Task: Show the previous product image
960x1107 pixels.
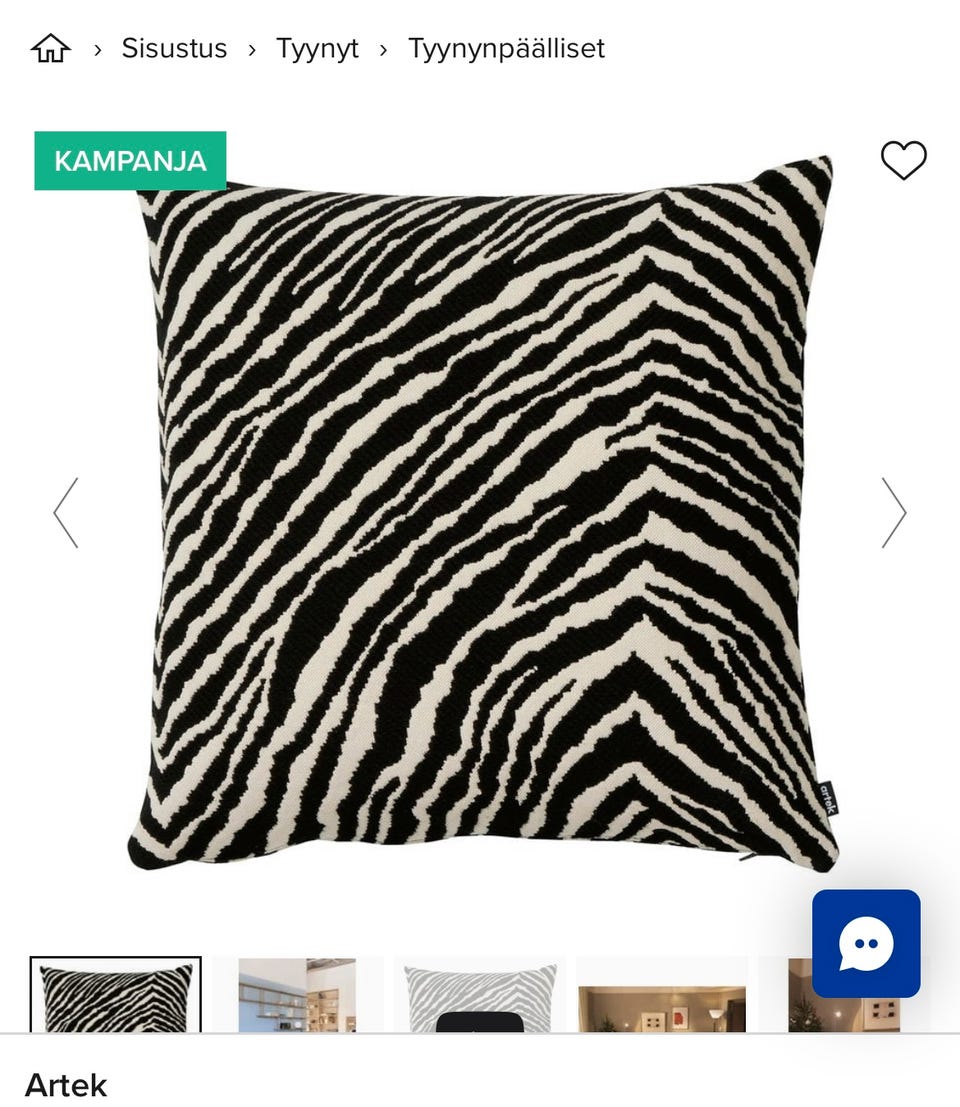Action: pyautogui.click(x=66, y=512)
